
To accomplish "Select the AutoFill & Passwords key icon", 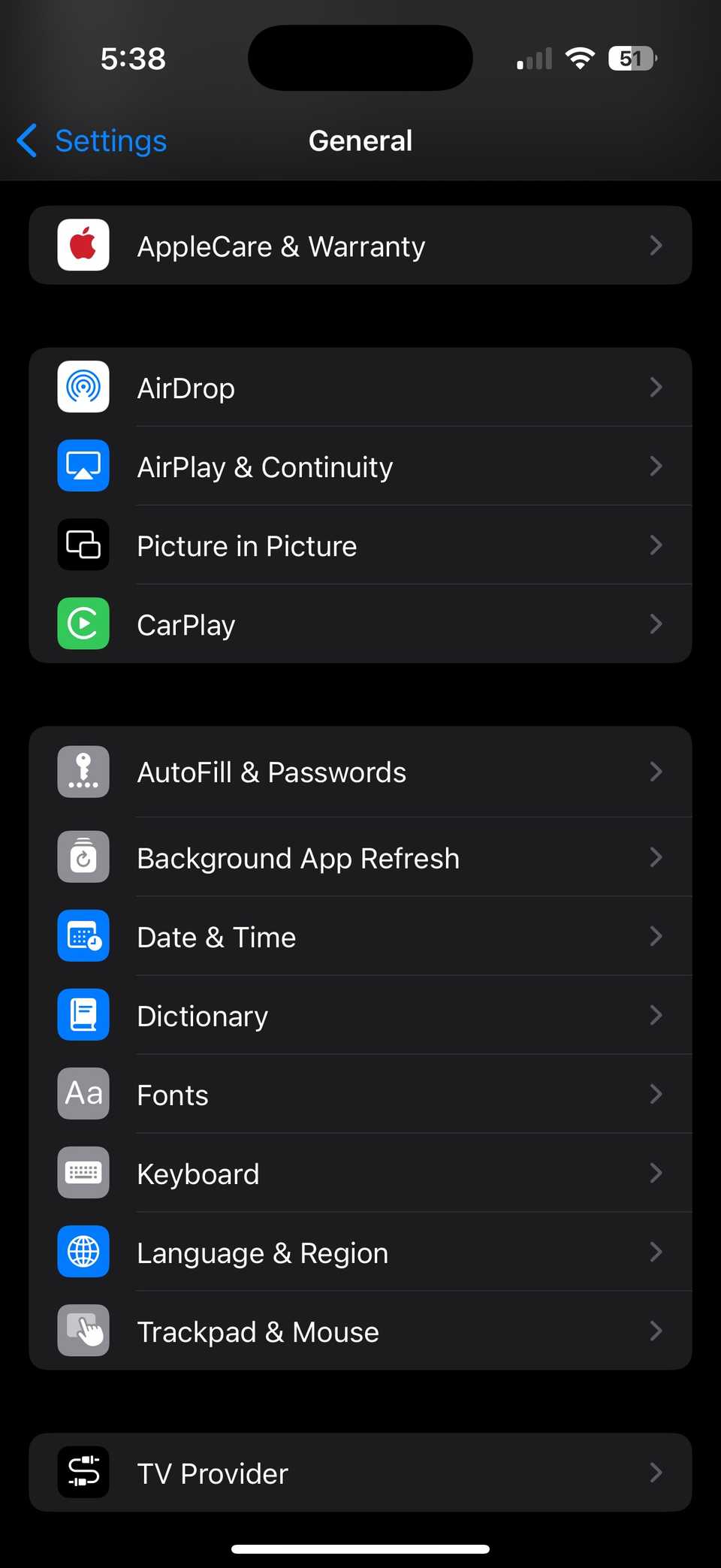I will pos(83,771).
